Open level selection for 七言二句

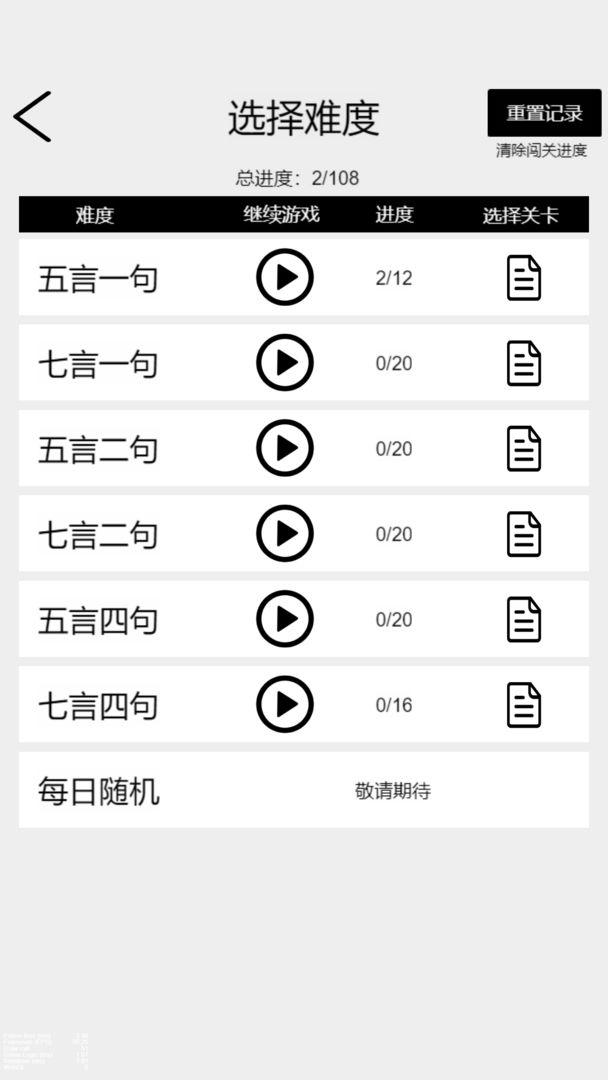(524, 534)
